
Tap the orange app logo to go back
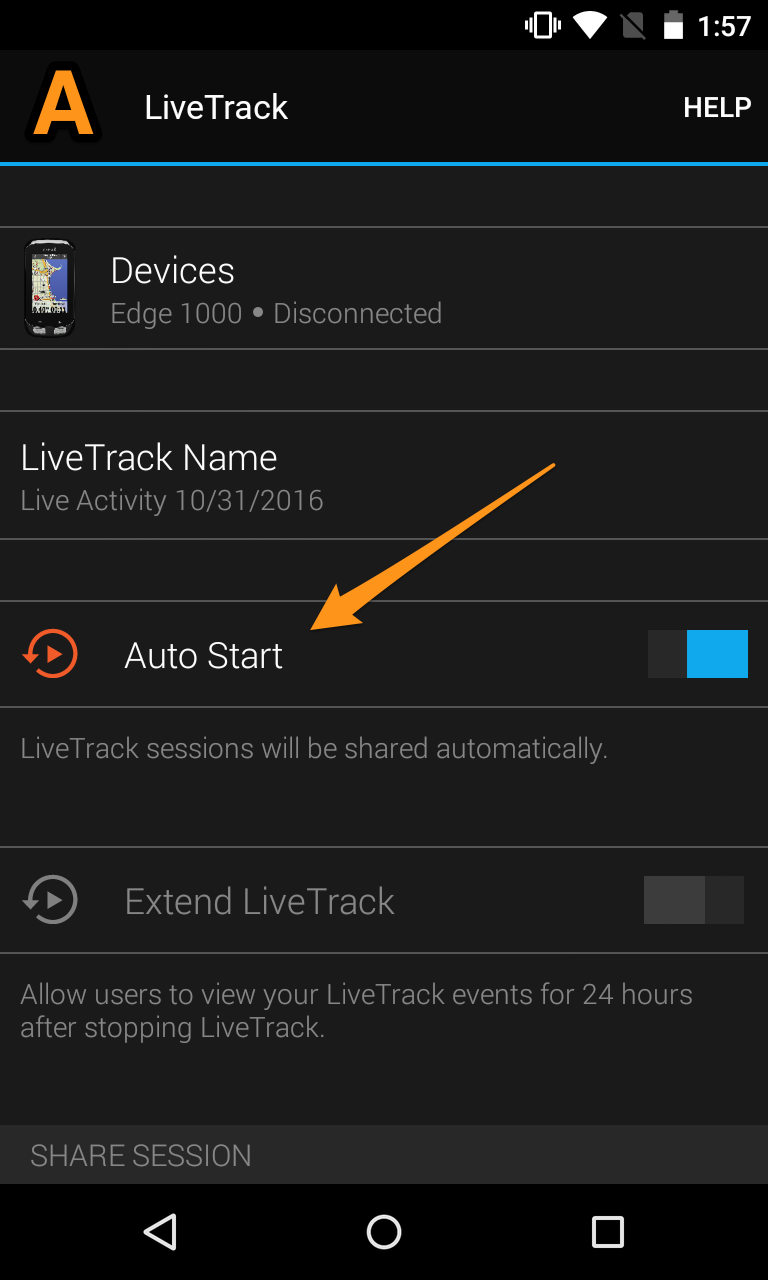(63, 106)
